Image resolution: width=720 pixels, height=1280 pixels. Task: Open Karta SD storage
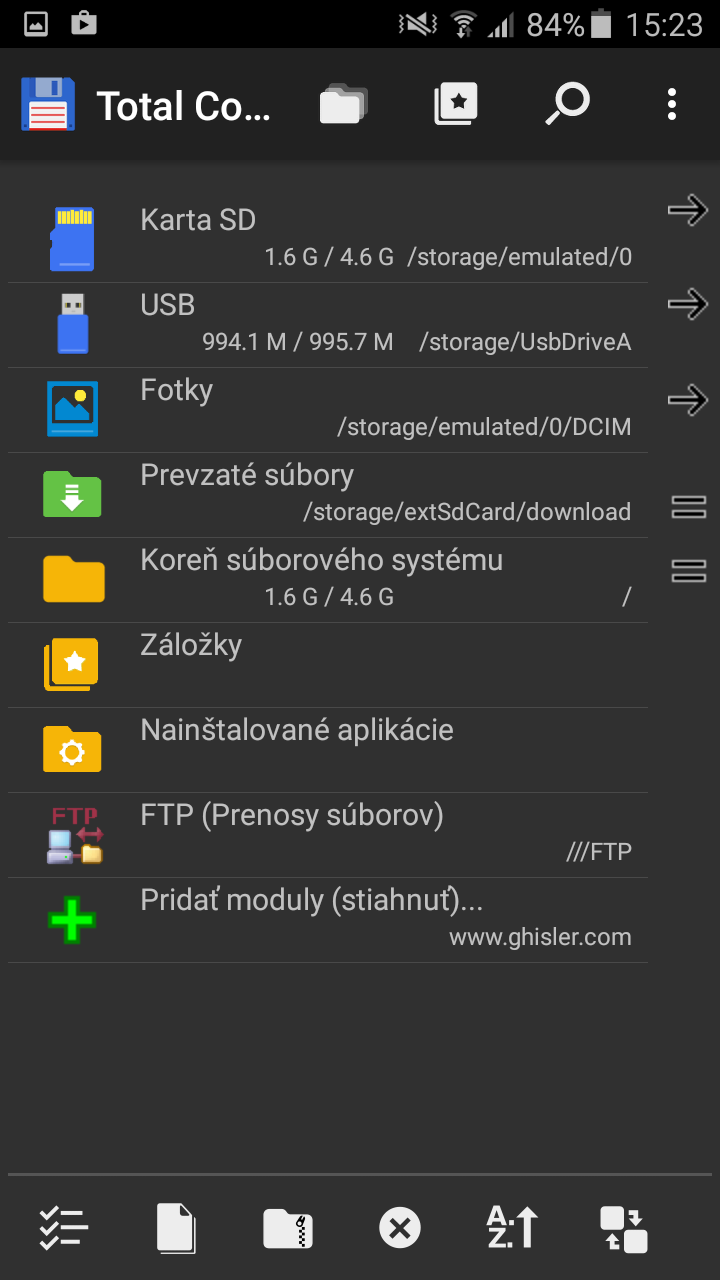pyautogui.click(x=328, y=240)
